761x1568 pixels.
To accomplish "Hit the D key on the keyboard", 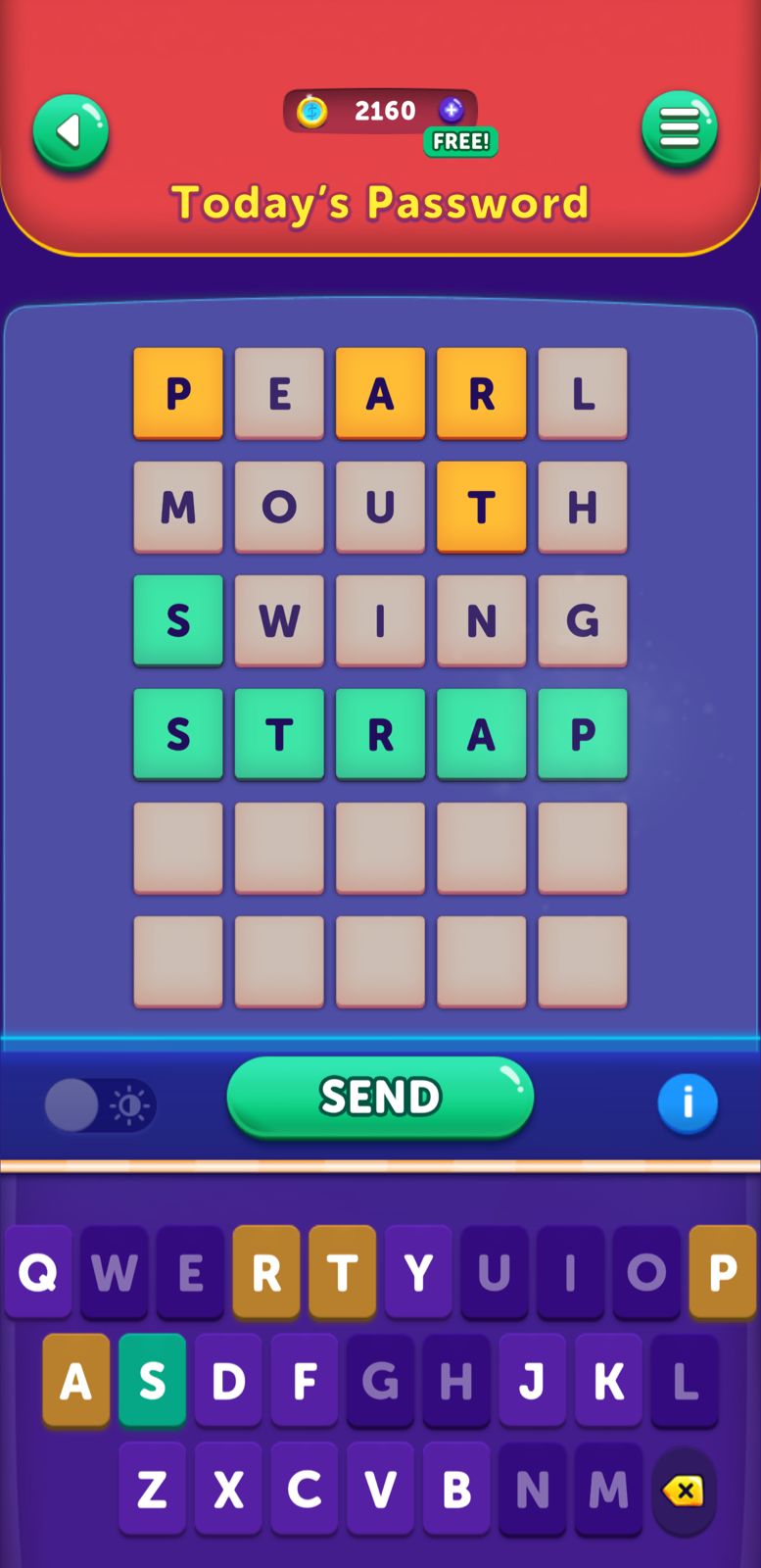I will pos(228,1380).
